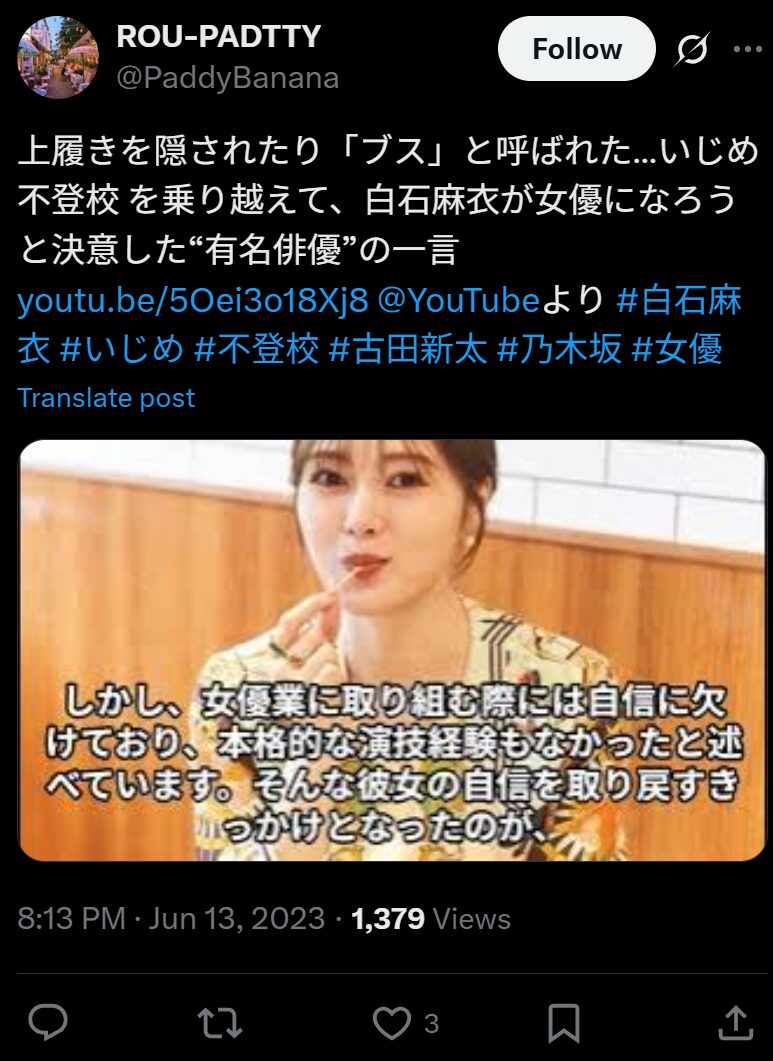Open the #古田新太 hashtag
Image resolution: width=773 pixels, height=1061 pixels.
click(407, 349)
